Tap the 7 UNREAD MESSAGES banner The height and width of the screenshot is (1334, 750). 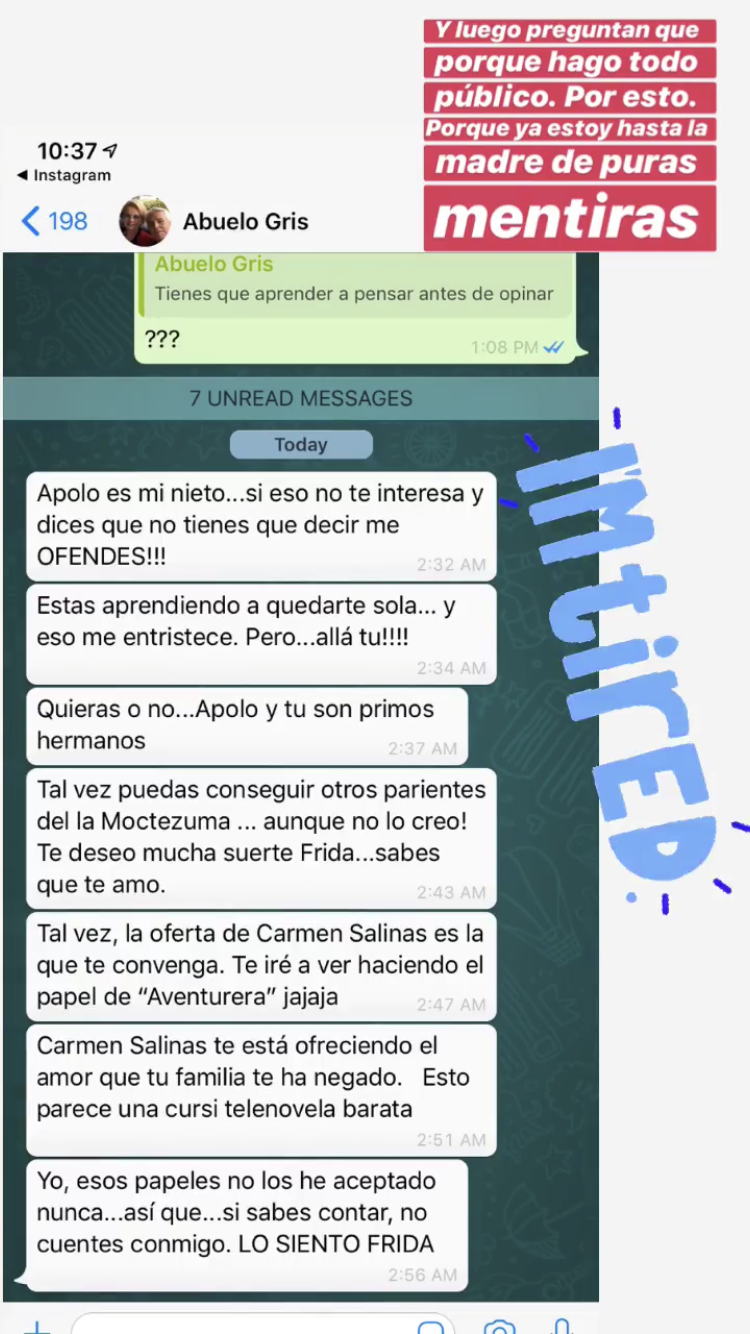click(x=301, y=398)
